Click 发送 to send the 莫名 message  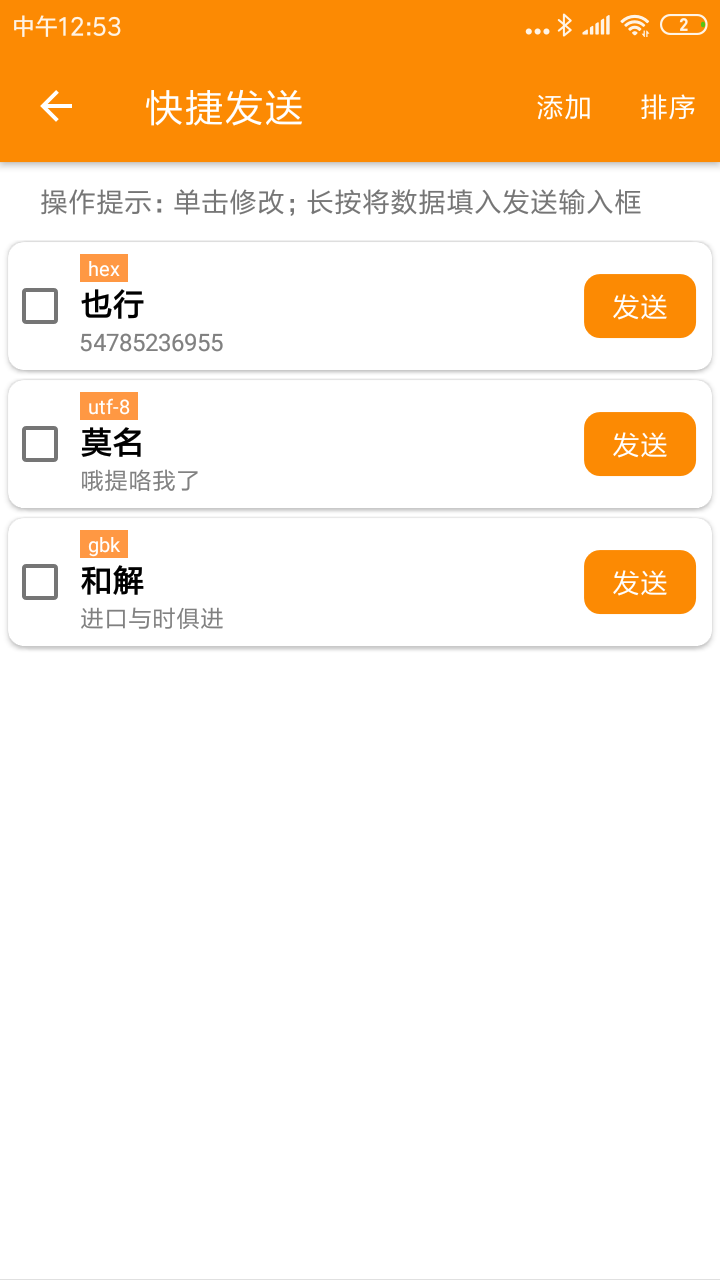tap(639, 444)
